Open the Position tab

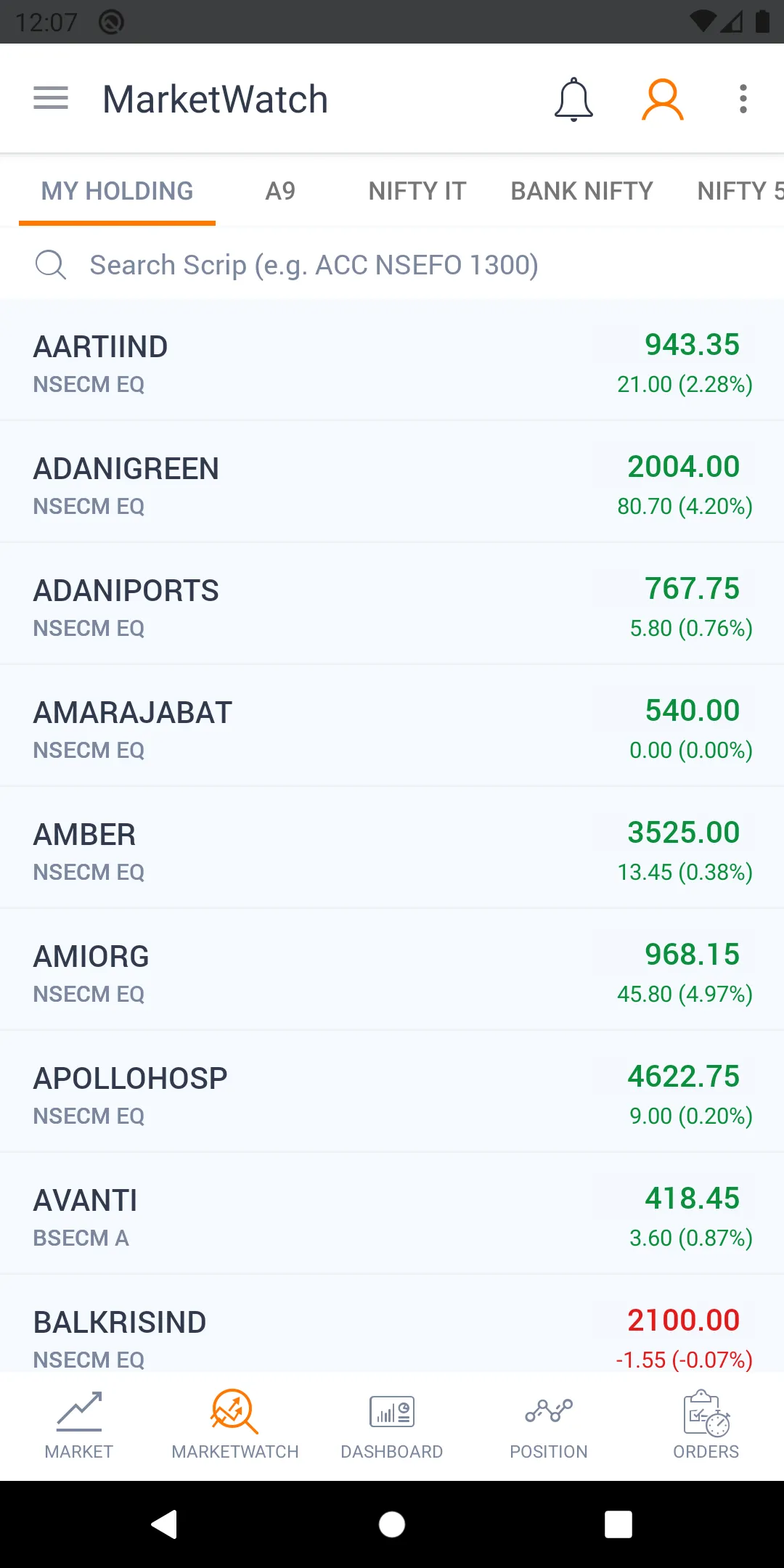(x=549, y=1426)
